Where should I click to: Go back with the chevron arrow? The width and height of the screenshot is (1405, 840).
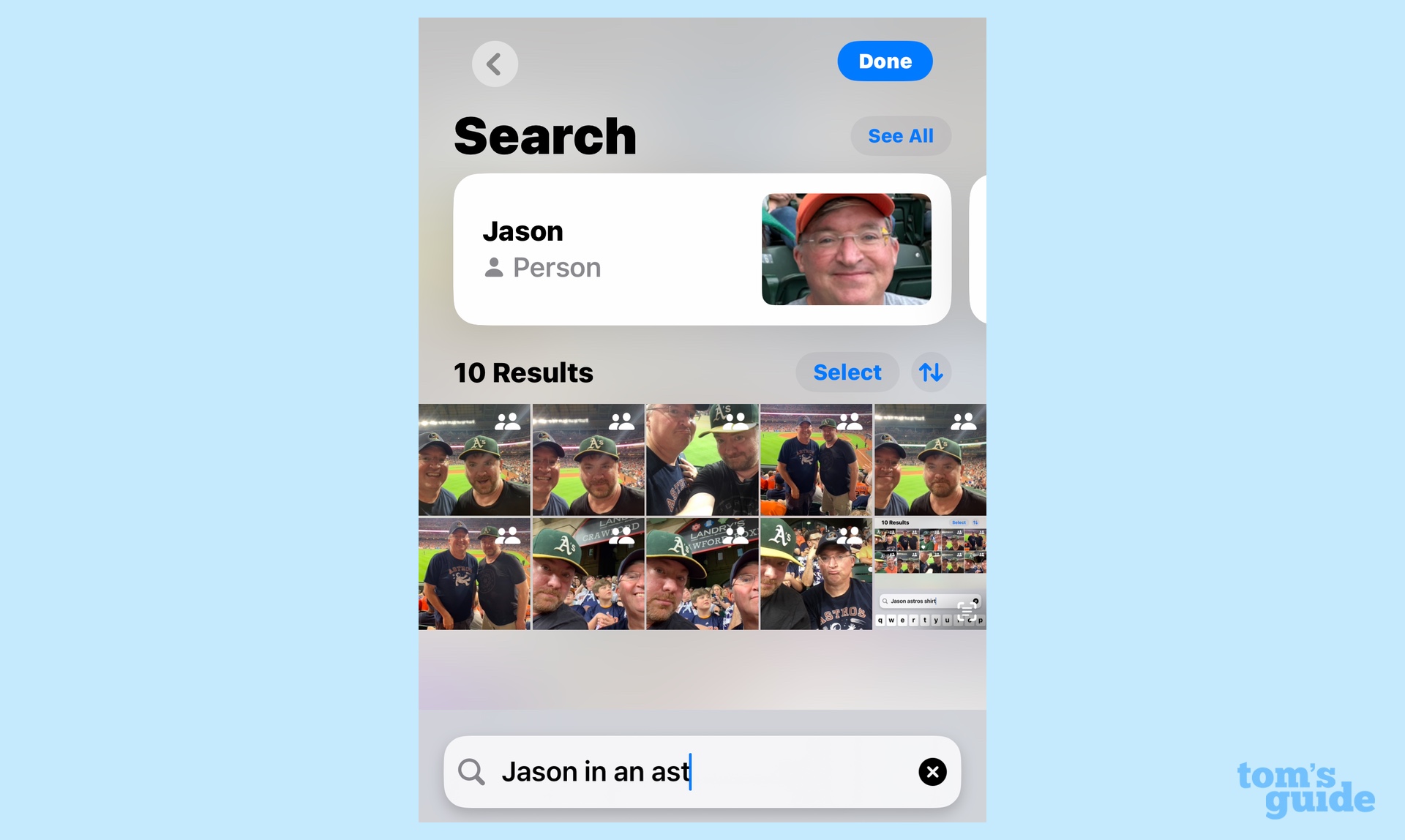click(495, 64)
